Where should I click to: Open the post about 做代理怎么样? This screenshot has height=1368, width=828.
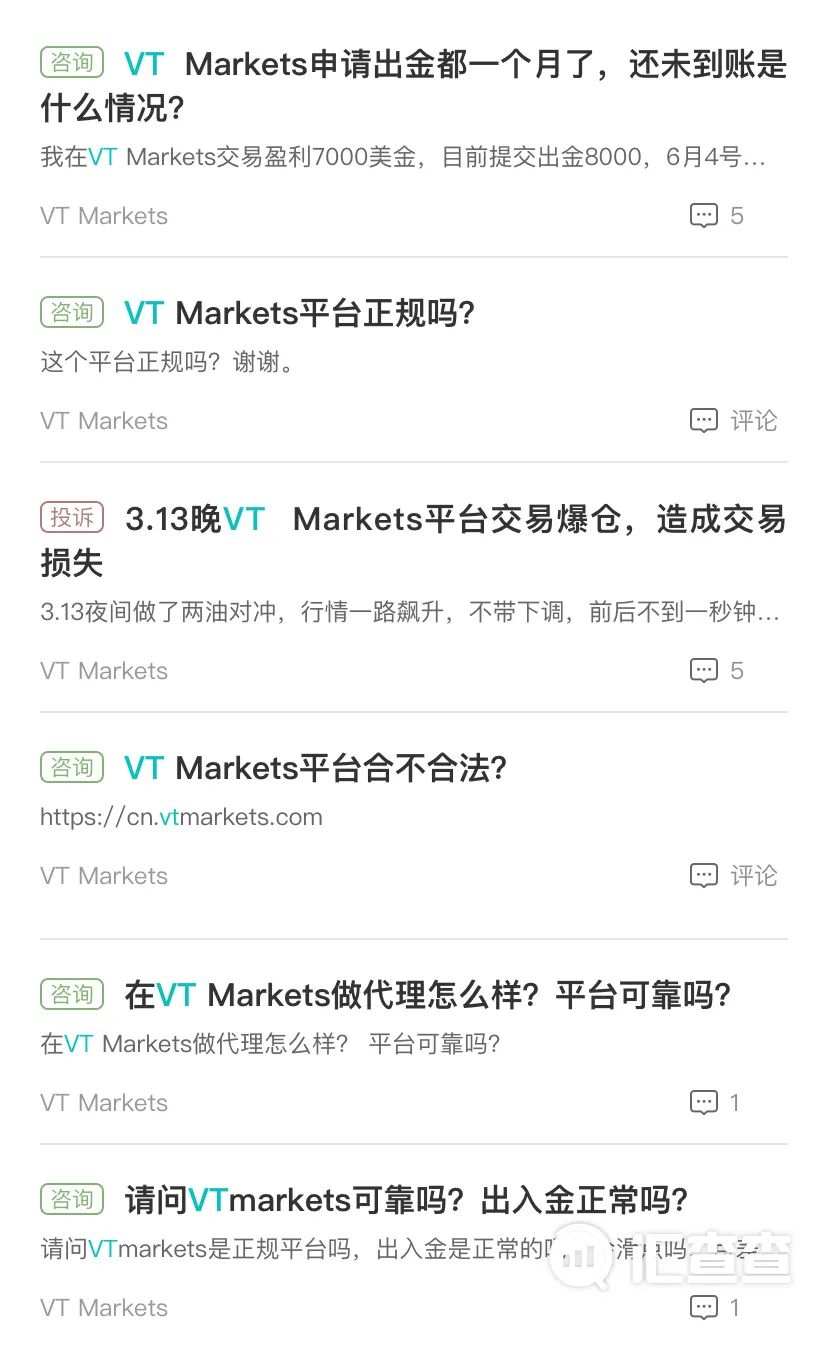pyautogui.click(x=427, y=995)
